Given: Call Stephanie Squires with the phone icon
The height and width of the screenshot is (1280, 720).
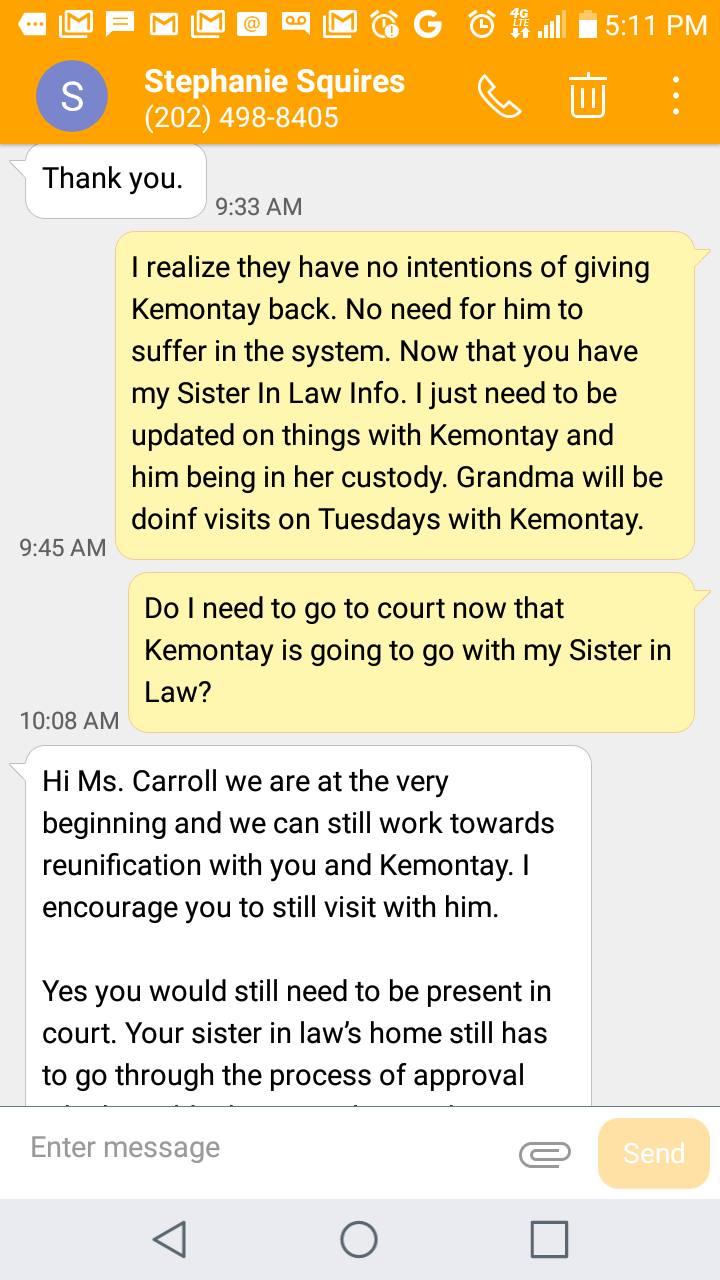Looking at the screenshot, I should tap(499, 96).
